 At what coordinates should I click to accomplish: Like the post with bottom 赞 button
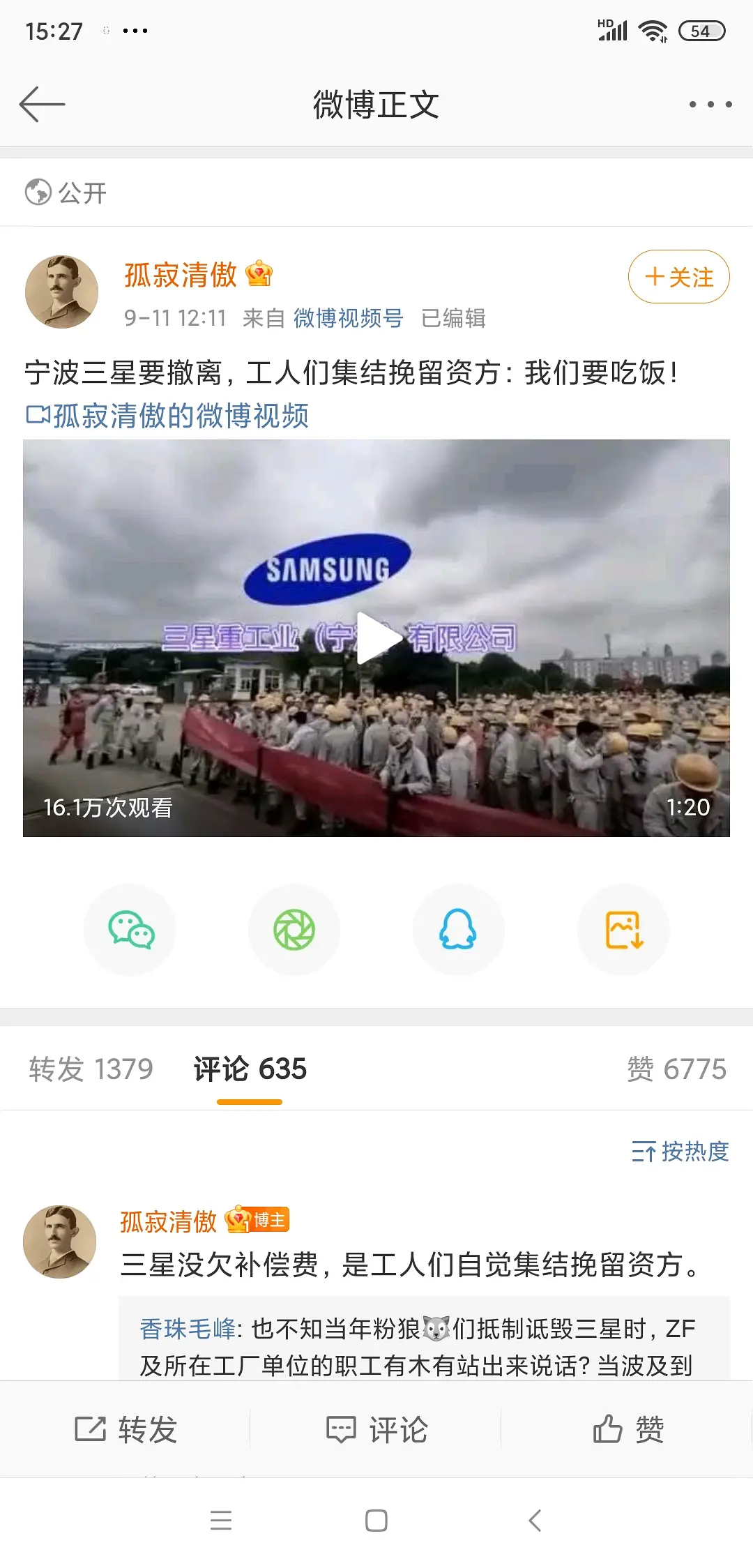tap(627, 1429)
